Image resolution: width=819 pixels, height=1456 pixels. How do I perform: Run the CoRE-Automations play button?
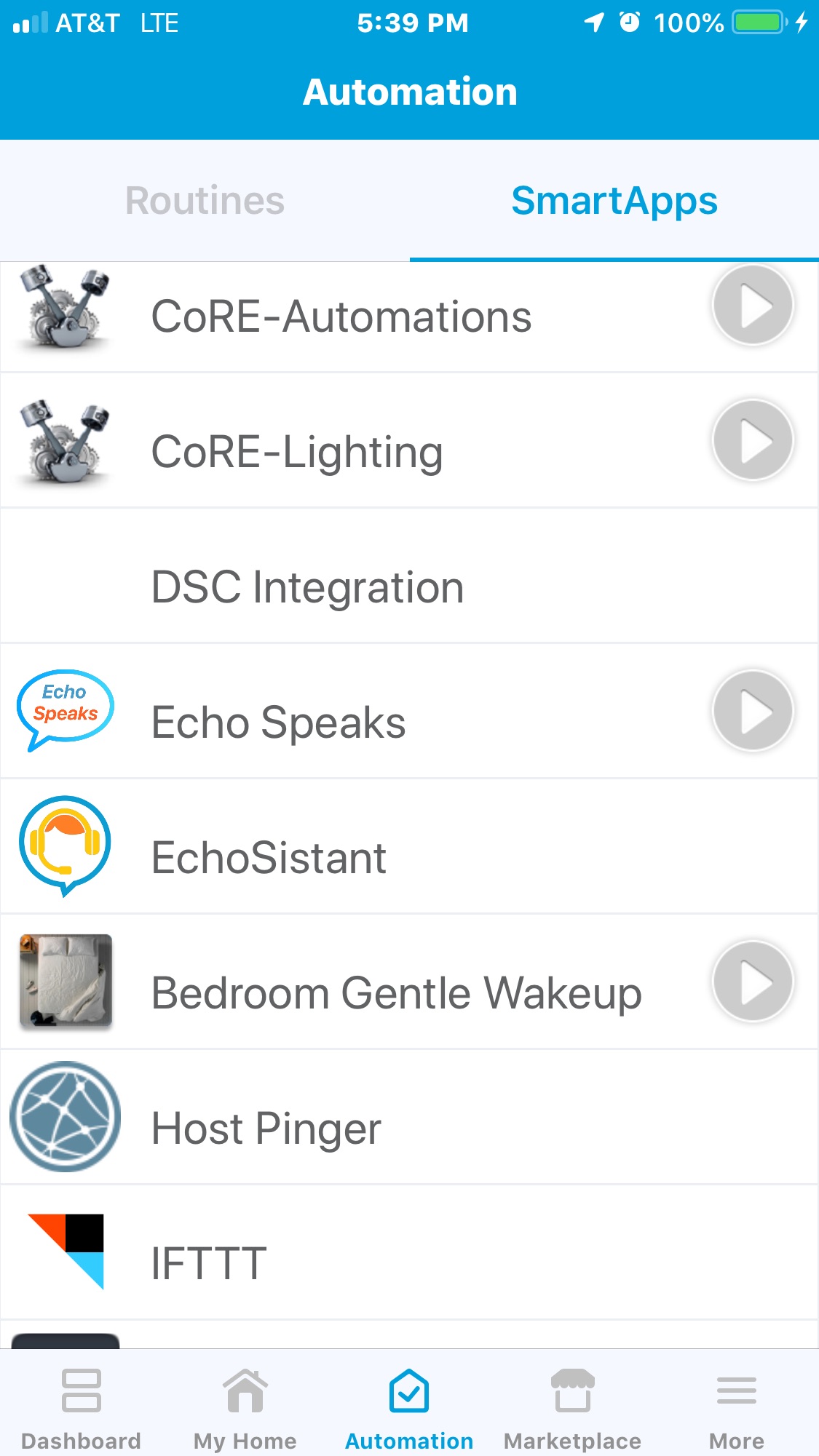(753, 306)
